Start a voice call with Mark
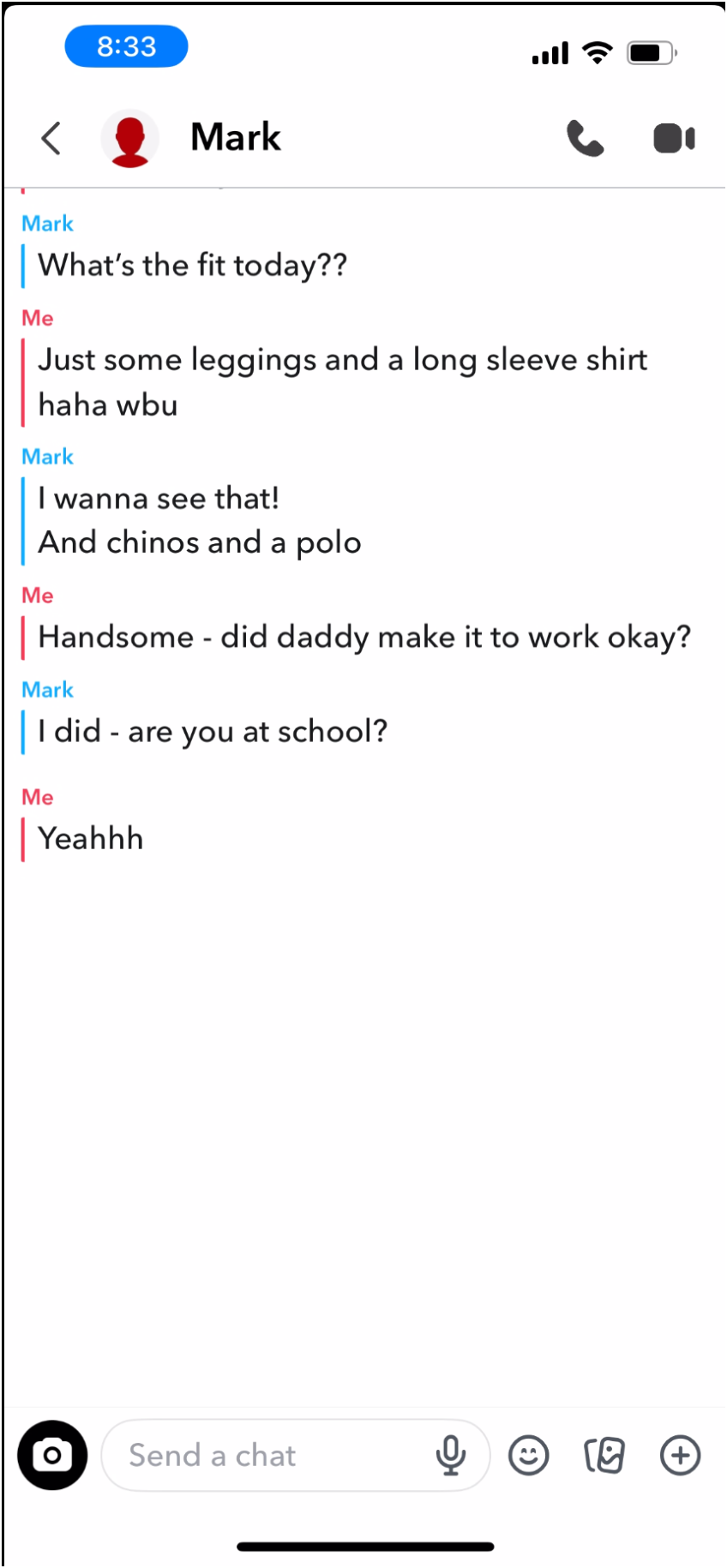The height and width of the screenshot is (1568, 727). [585, 139]
